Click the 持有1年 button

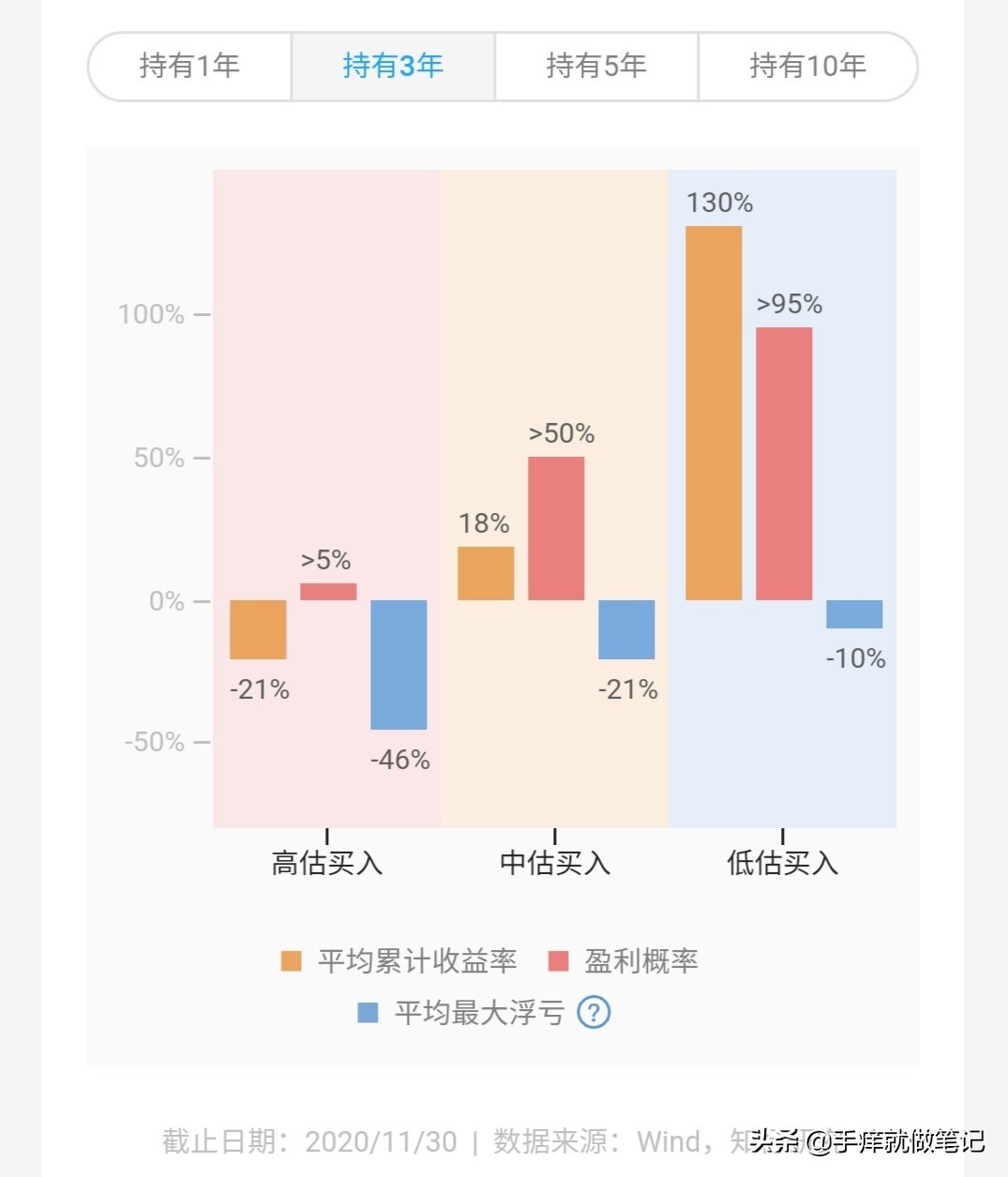[188, 66]
